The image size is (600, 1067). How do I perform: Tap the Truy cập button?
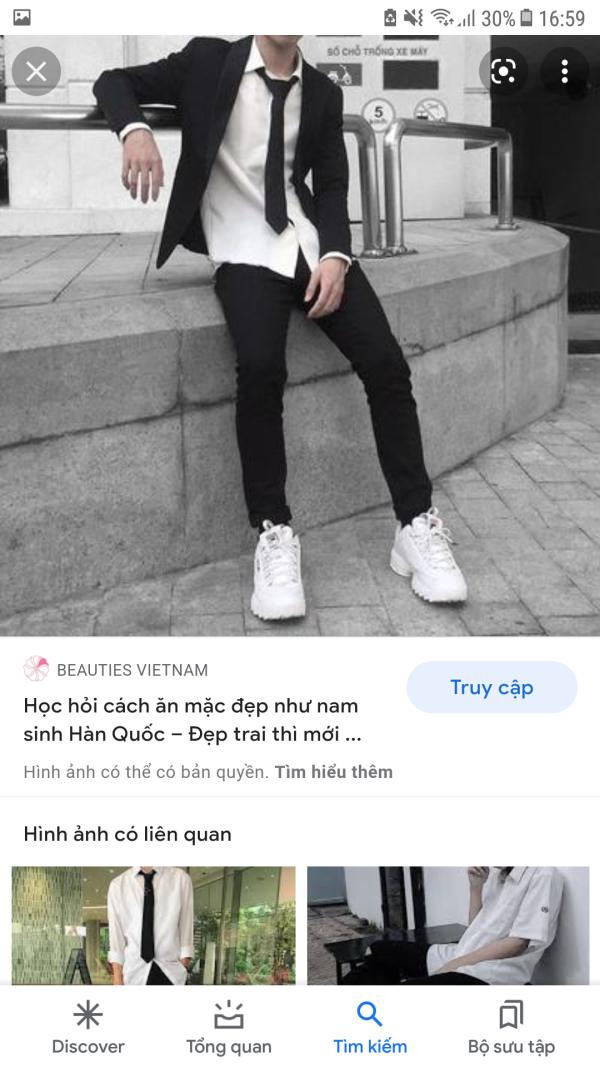pos(492,687)
